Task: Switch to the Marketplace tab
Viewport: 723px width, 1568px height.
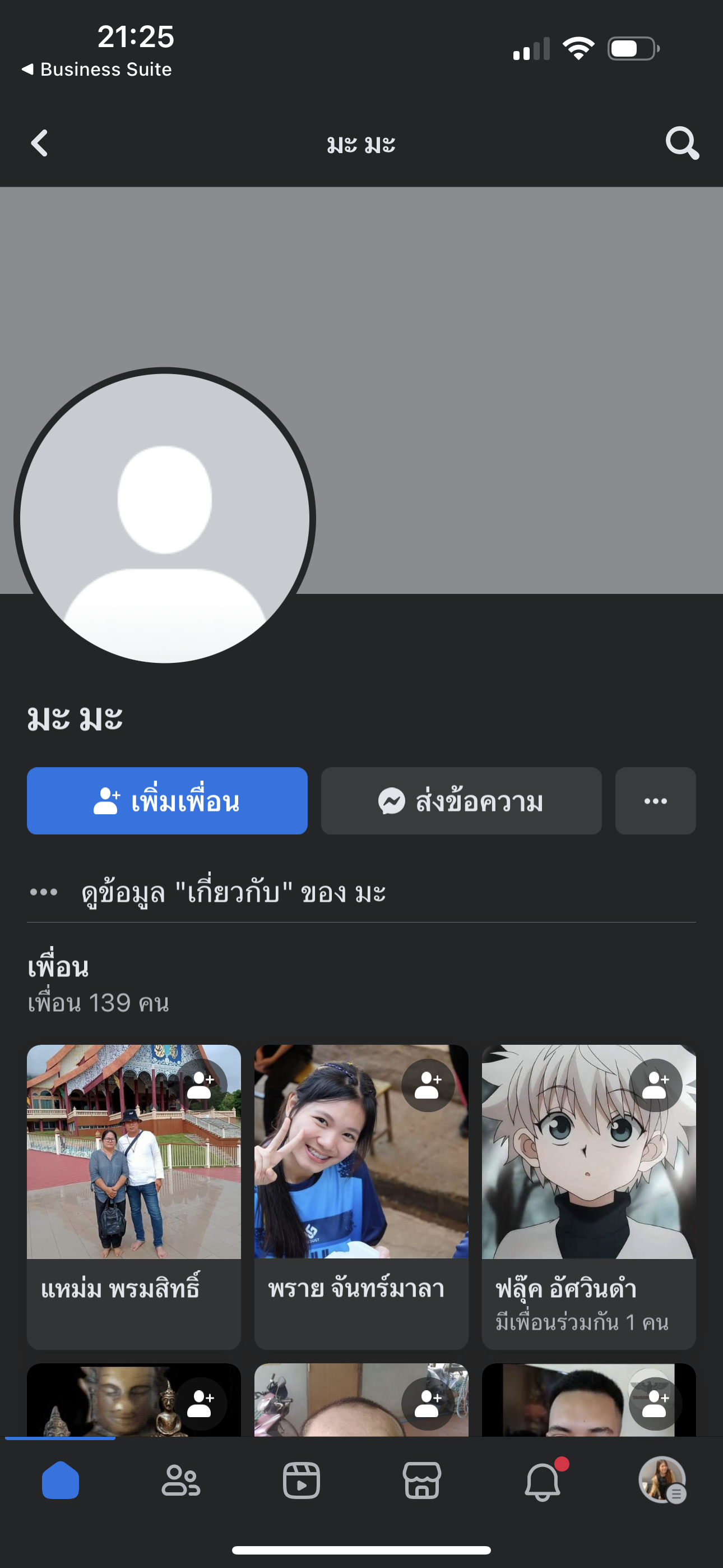Action: point(421,1481)
